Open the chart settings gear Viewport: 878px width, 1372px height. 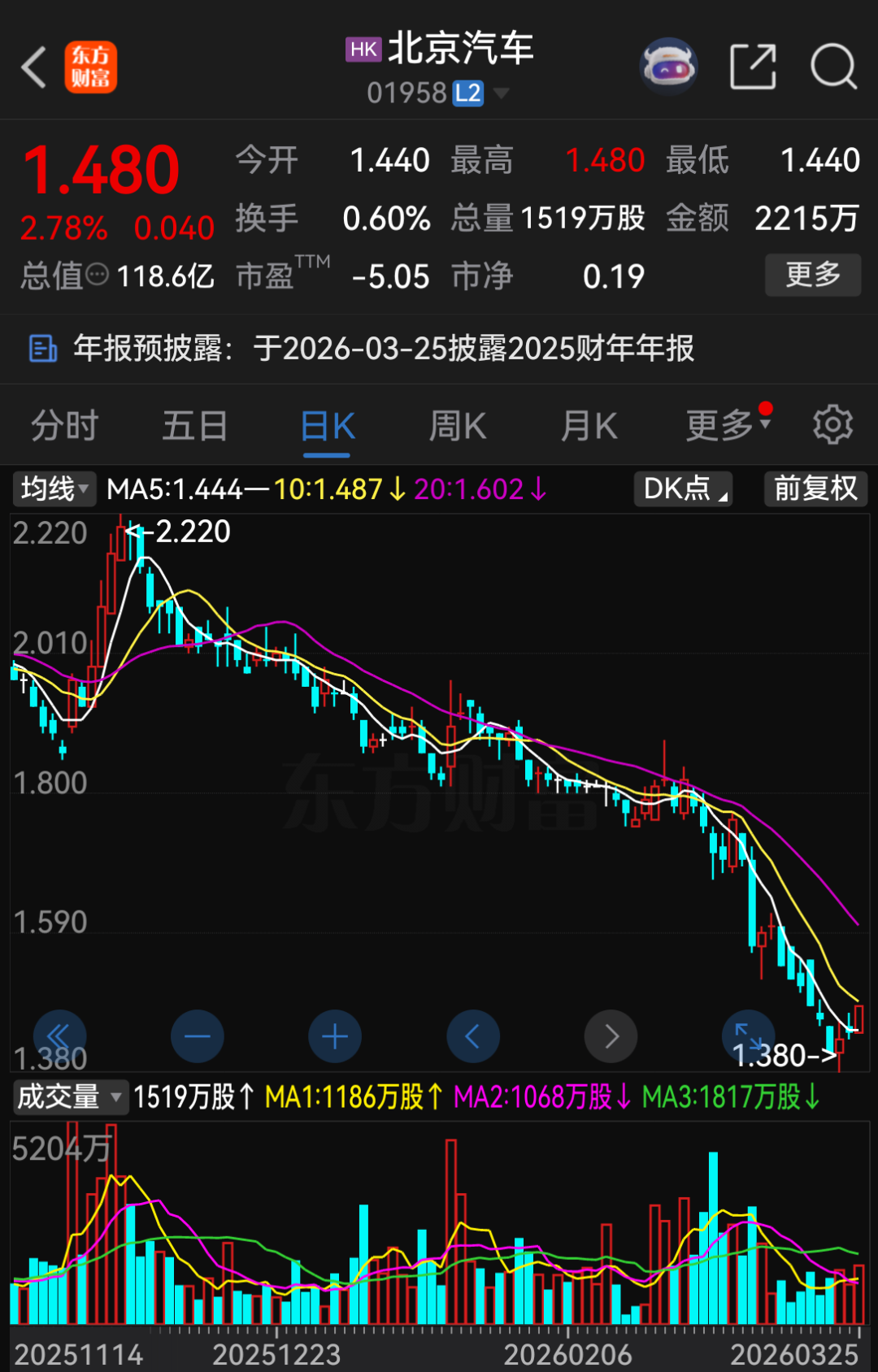tap(832, 424)
